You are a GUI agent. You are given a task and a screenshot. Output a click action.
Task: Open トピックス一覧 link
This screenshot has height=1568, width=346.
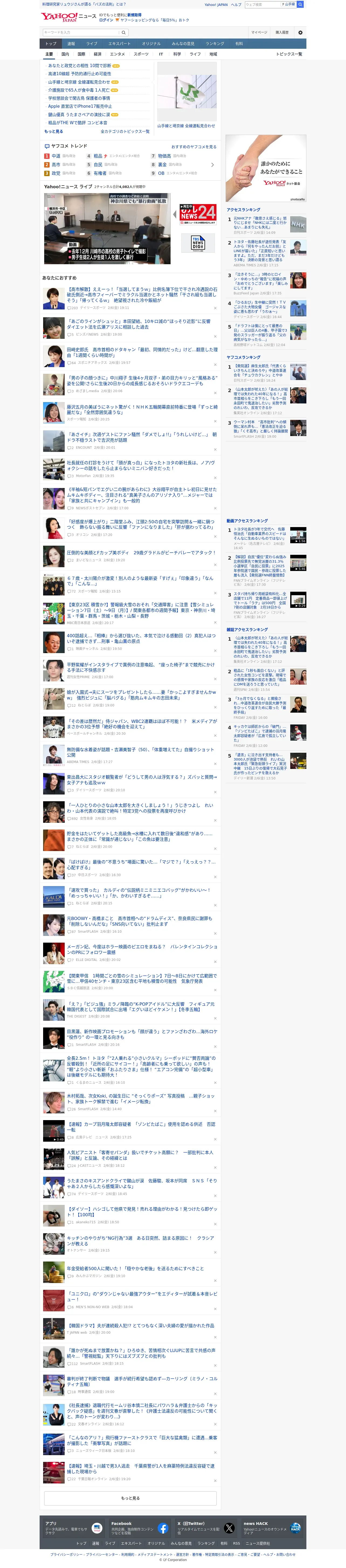(x=289, y=54)
